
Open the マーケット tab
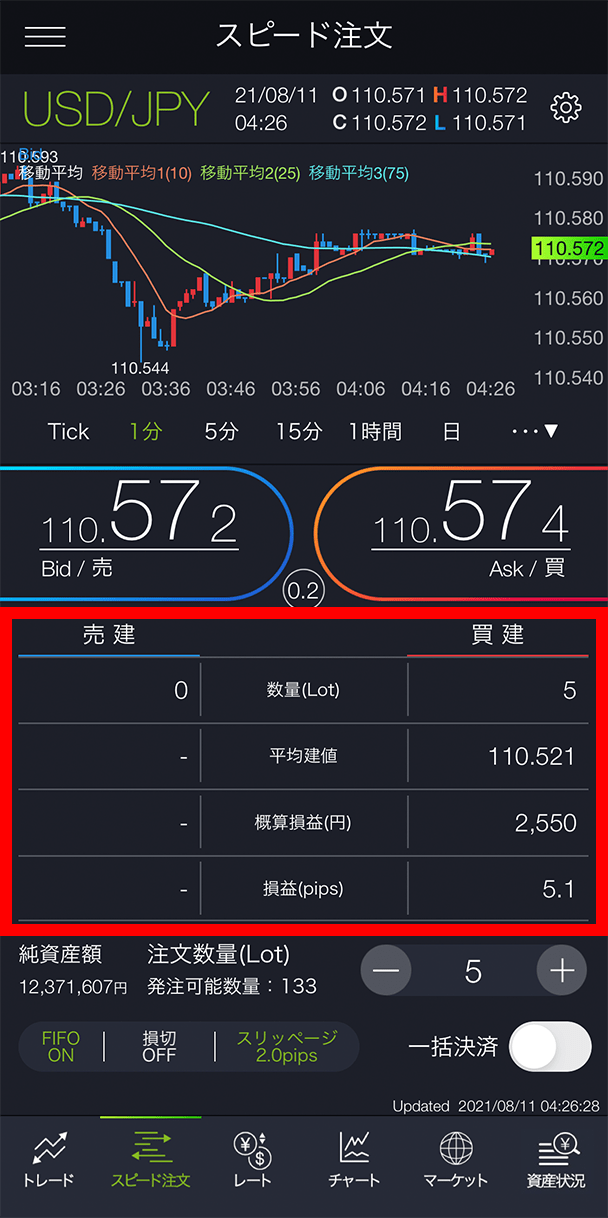456,1160
